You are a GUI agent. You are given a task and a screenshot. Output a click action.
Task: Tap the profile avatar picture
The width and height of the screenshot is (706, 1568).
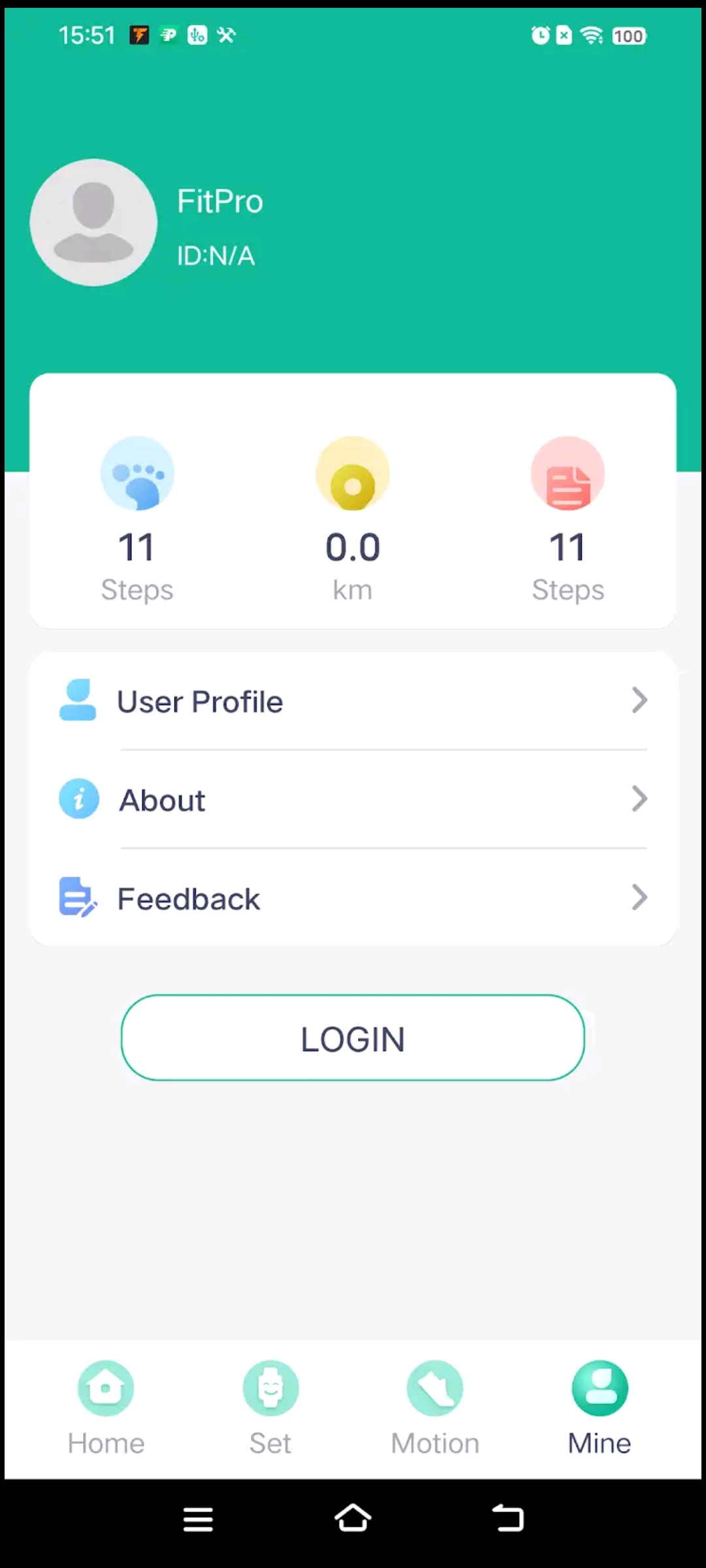(93, 222)
